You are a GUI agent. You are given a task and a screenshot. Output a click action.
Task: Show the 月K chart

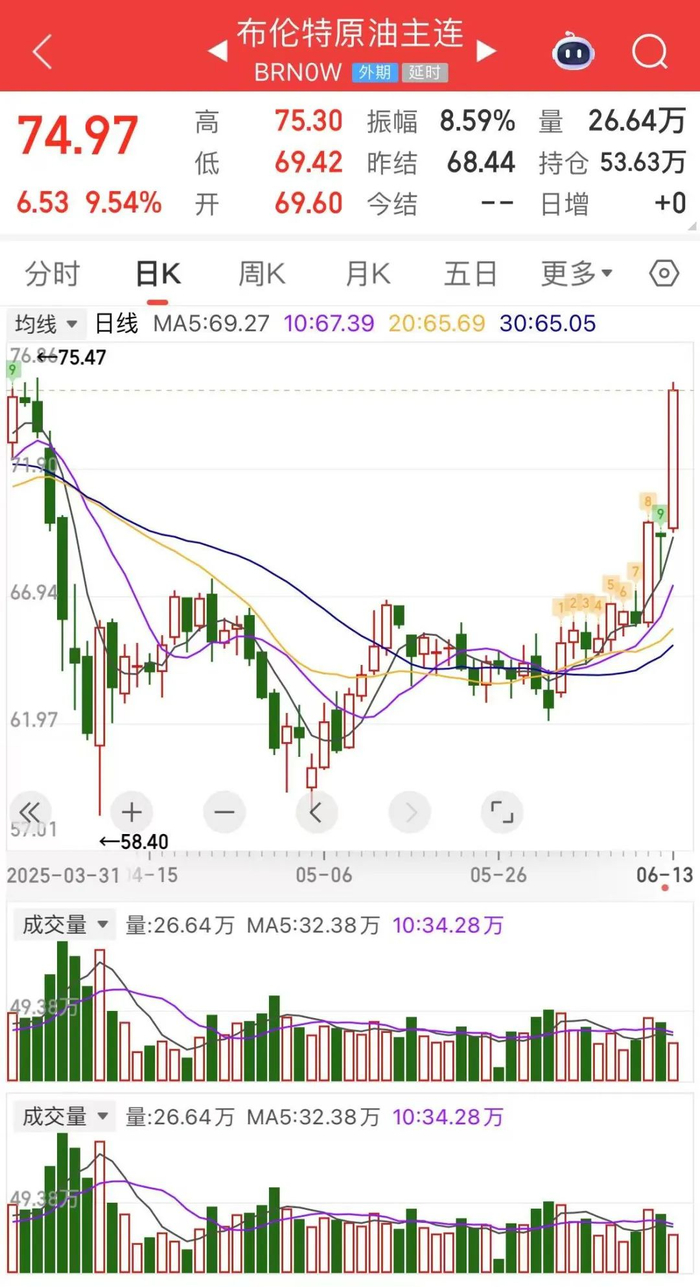click(367, 274)
